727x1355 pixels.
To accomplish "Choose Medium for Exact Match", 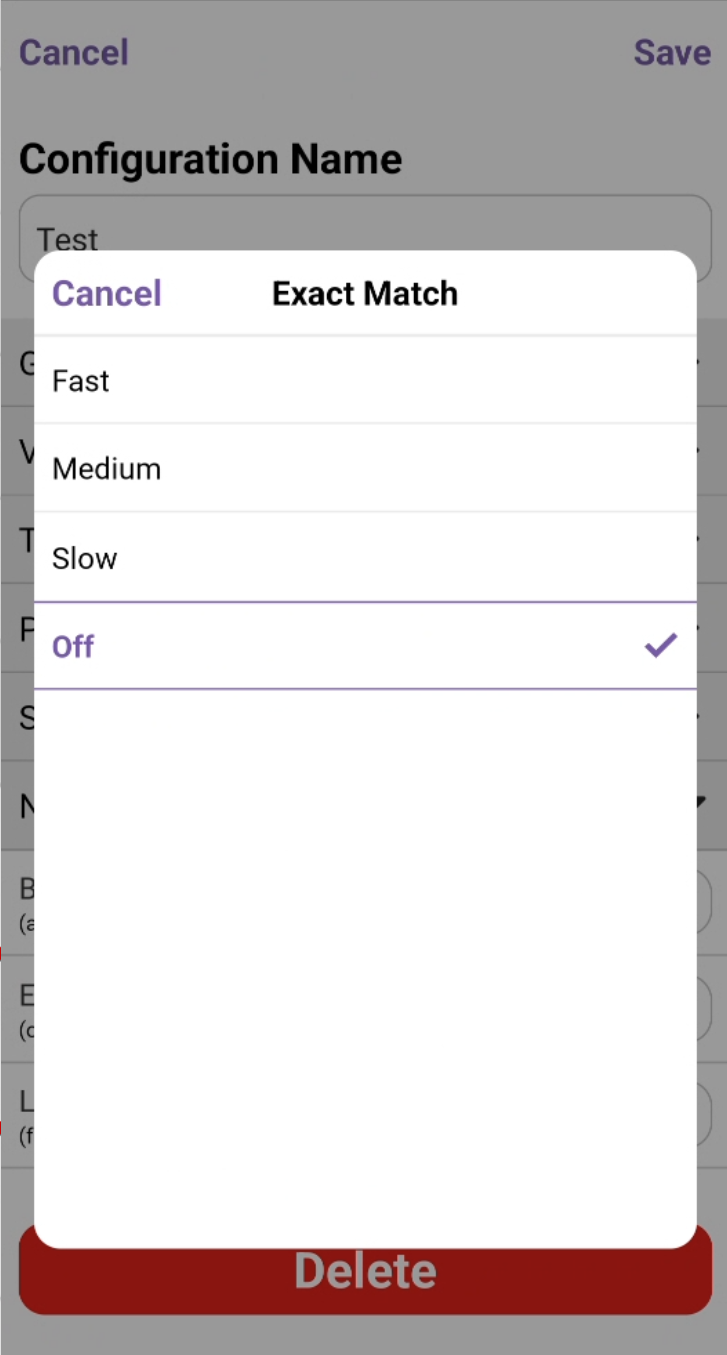I will [x=365, y=469].
